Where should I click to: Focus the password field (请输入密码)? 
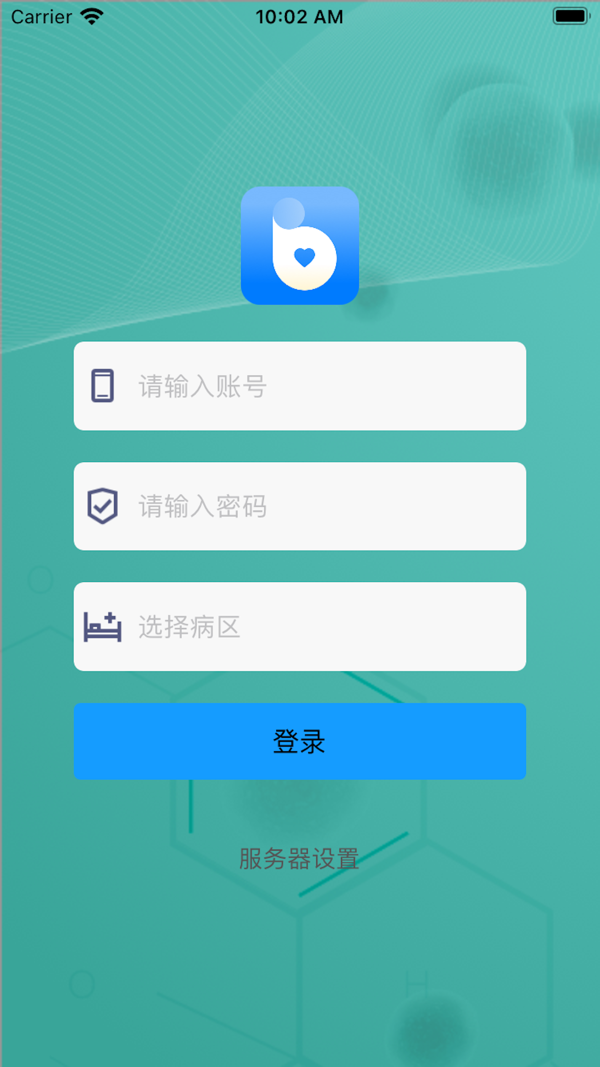(320, 506)
